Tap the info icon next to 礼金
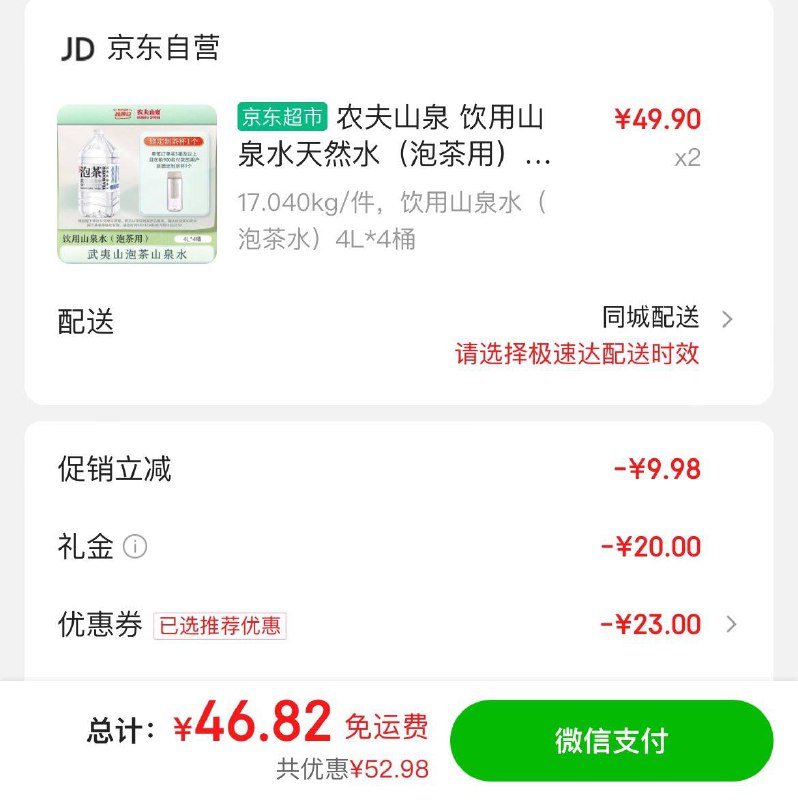 click(x=135, y=547)
